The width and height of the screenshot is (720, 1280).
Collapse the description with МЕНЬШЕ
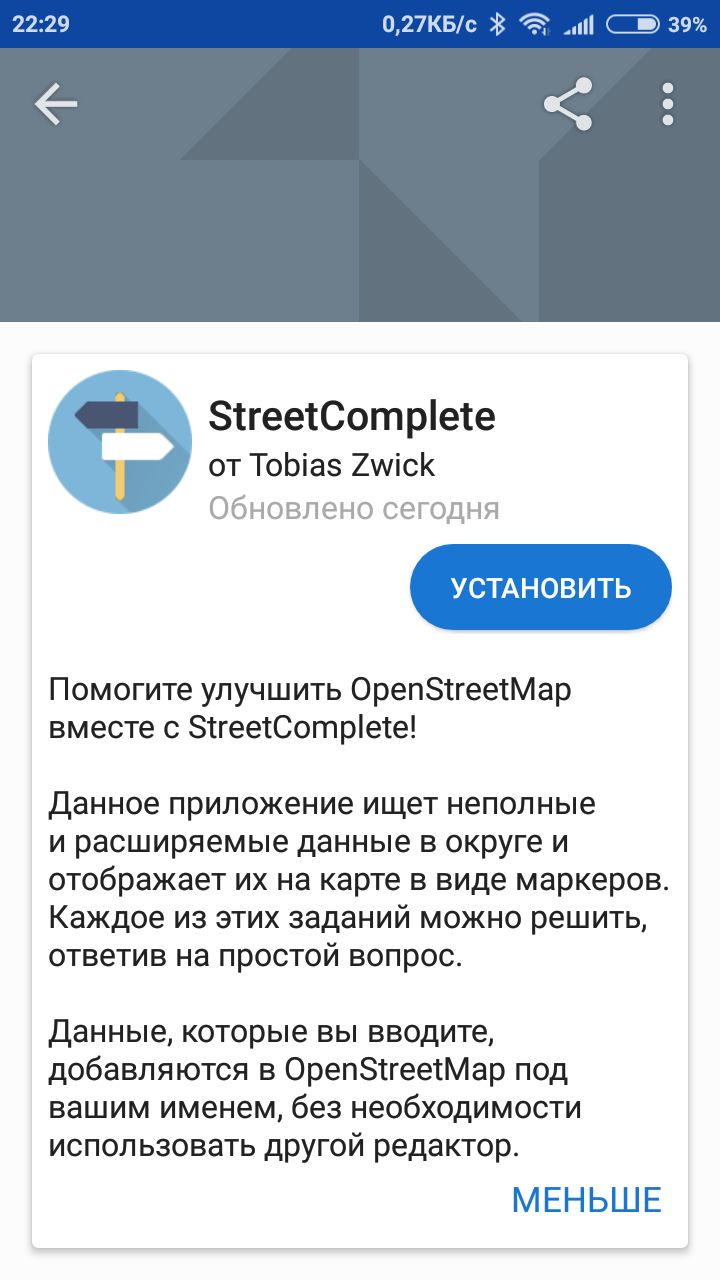pos(587,1200)
